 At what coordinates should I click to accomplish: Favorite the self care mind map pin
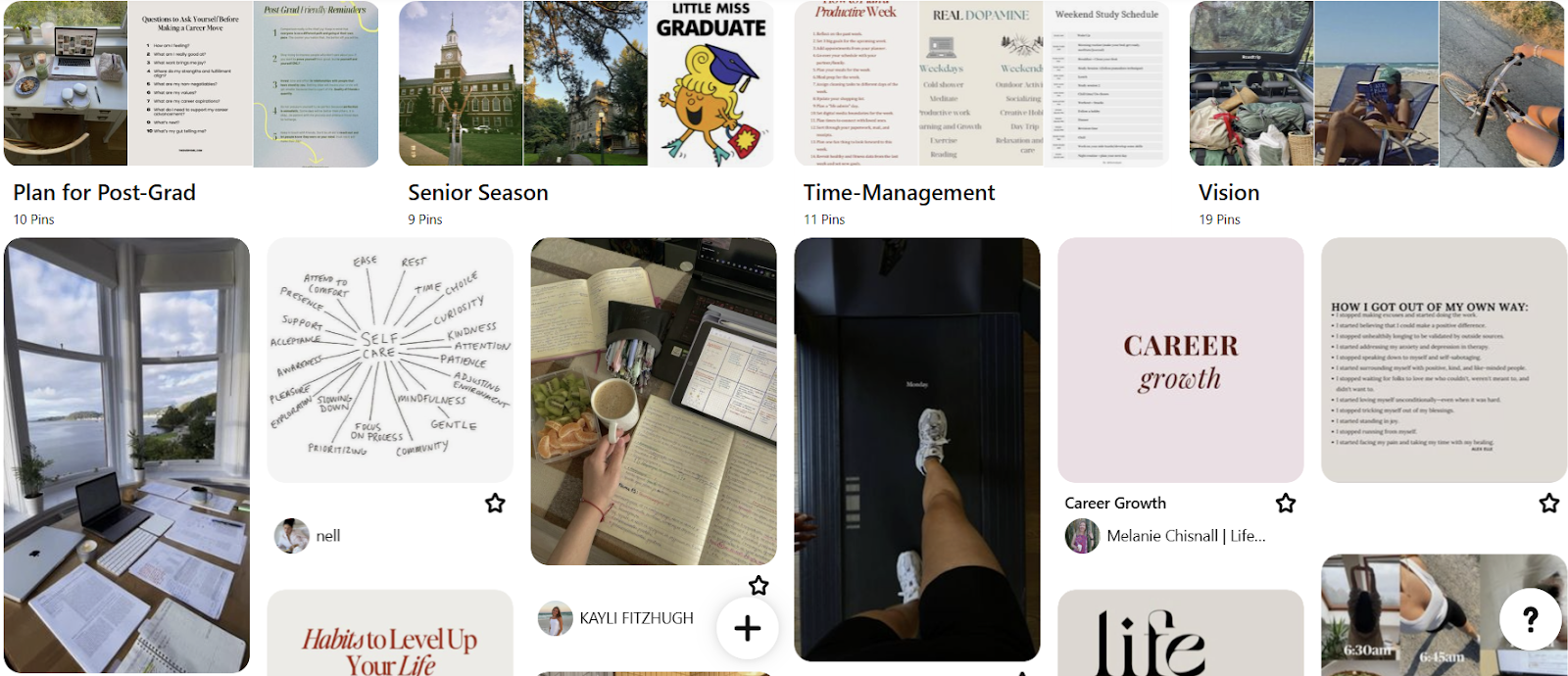click(x=495, y=504)
